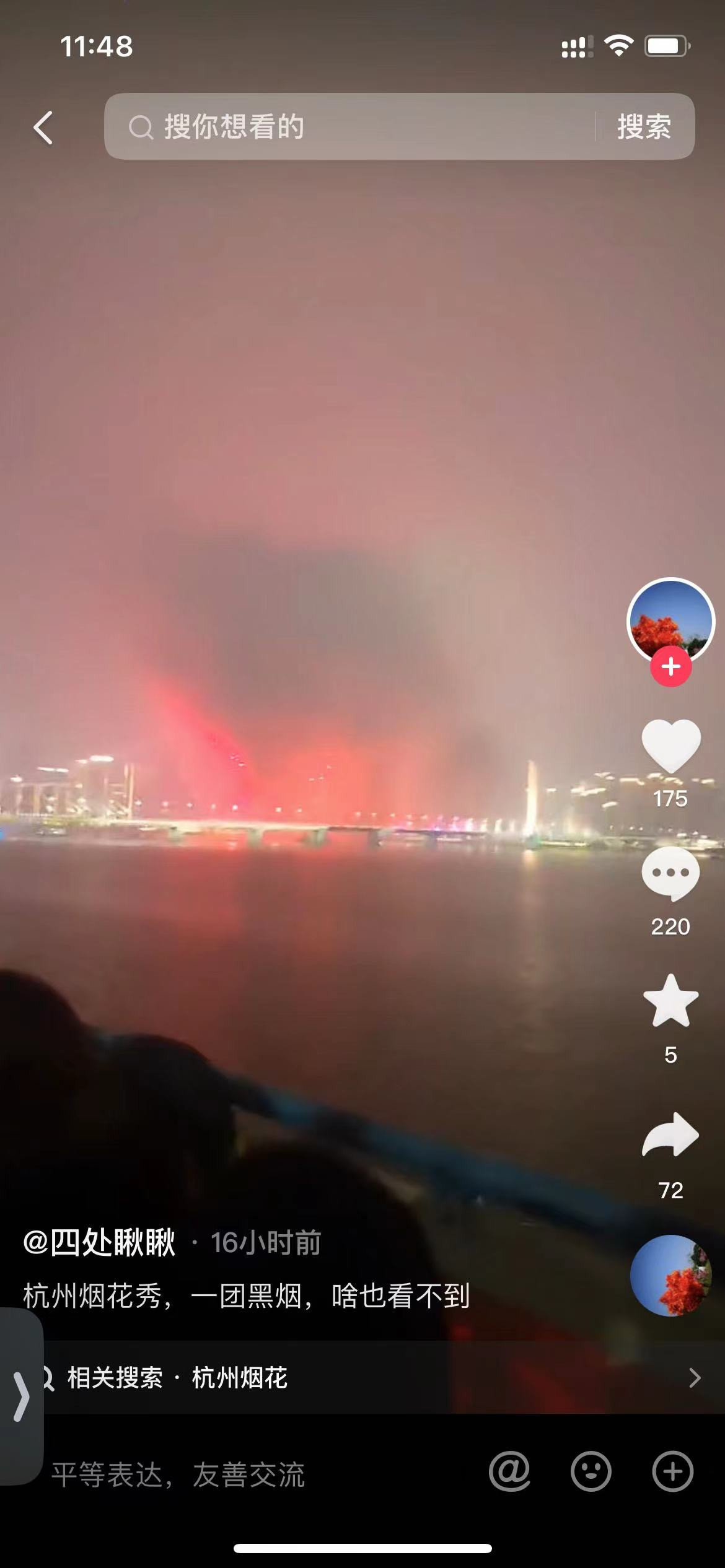Tap the 搜索 button

coord(644,127)
